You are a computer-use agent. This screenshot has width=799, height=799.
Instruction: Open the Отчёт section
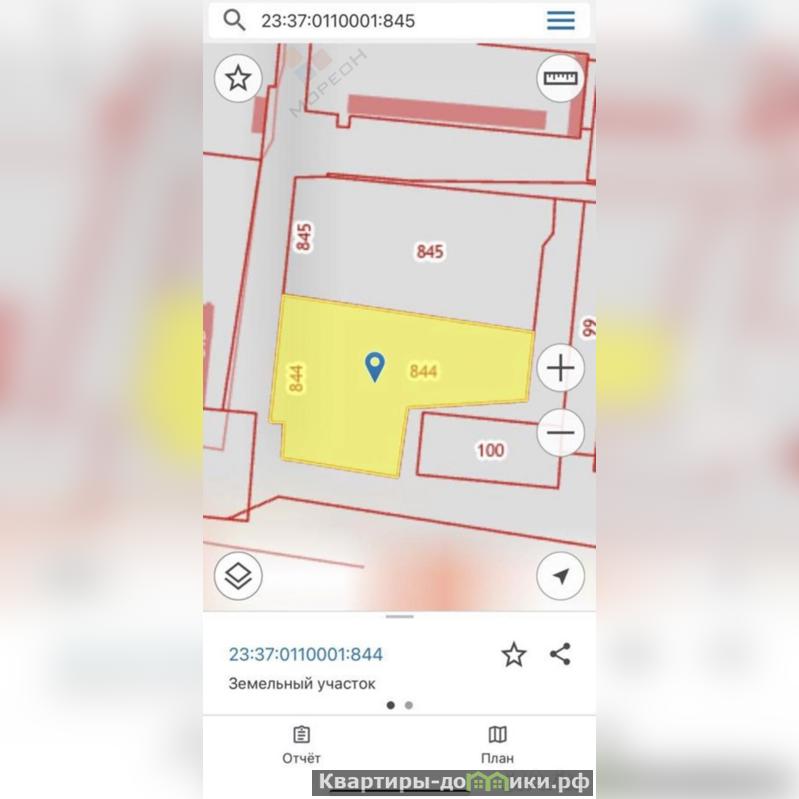(301, 745)
